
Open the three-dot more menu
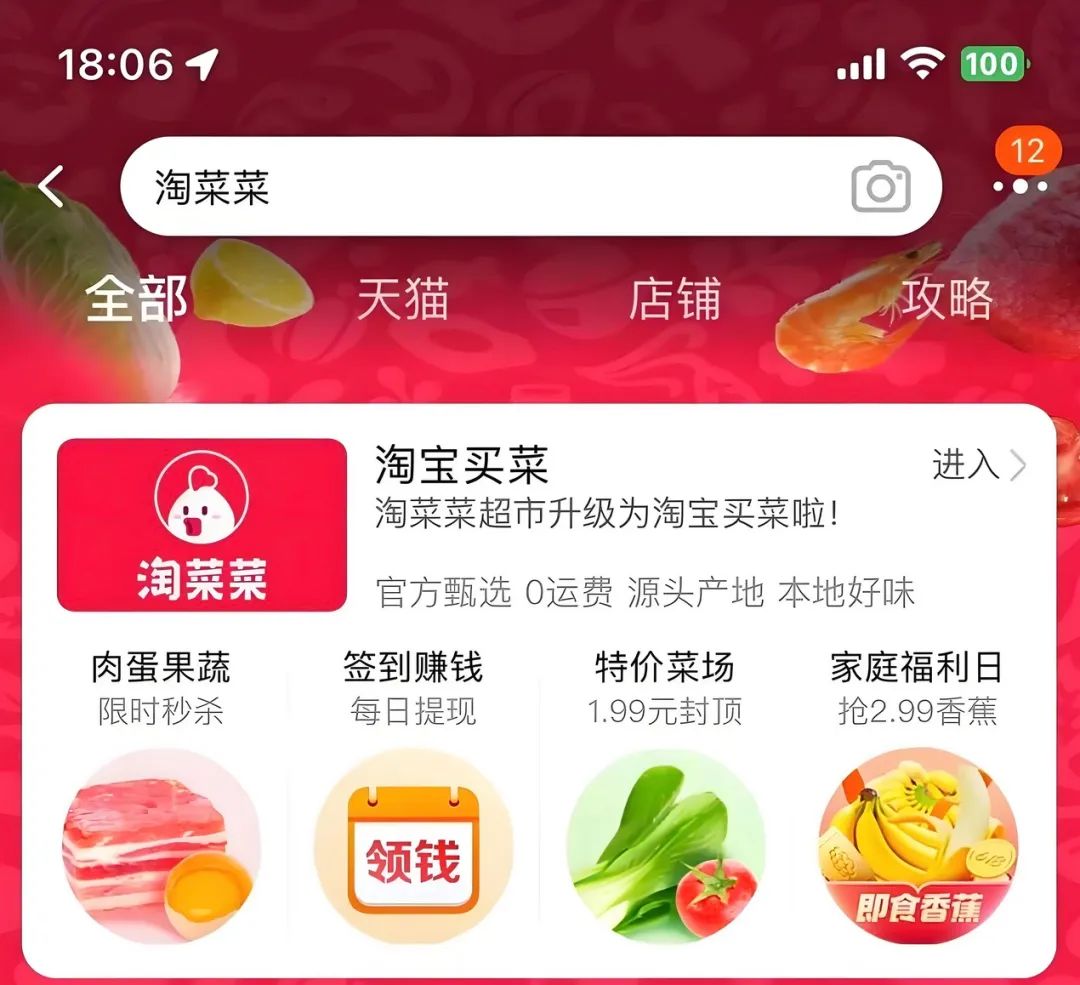point(1020,186)
